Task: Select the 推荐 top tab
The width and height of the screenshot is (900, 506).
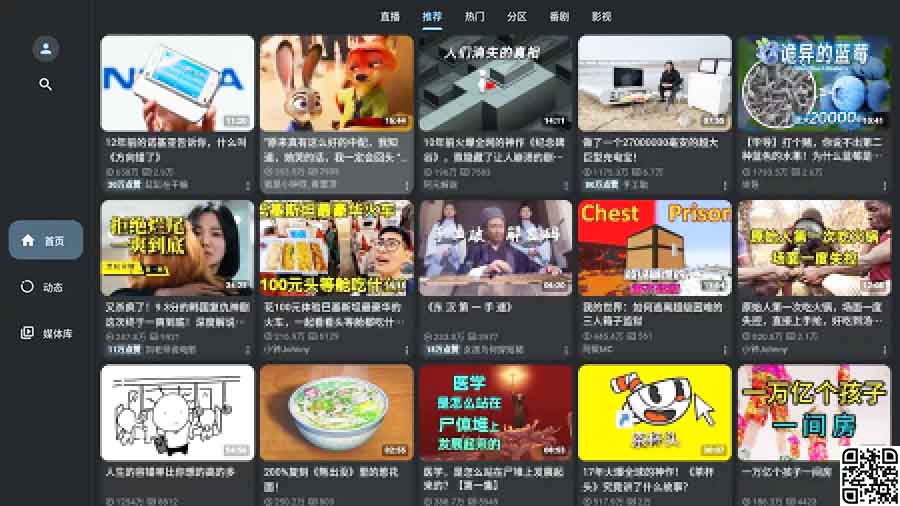Action: pyautogui.click(x=432, y=17)
